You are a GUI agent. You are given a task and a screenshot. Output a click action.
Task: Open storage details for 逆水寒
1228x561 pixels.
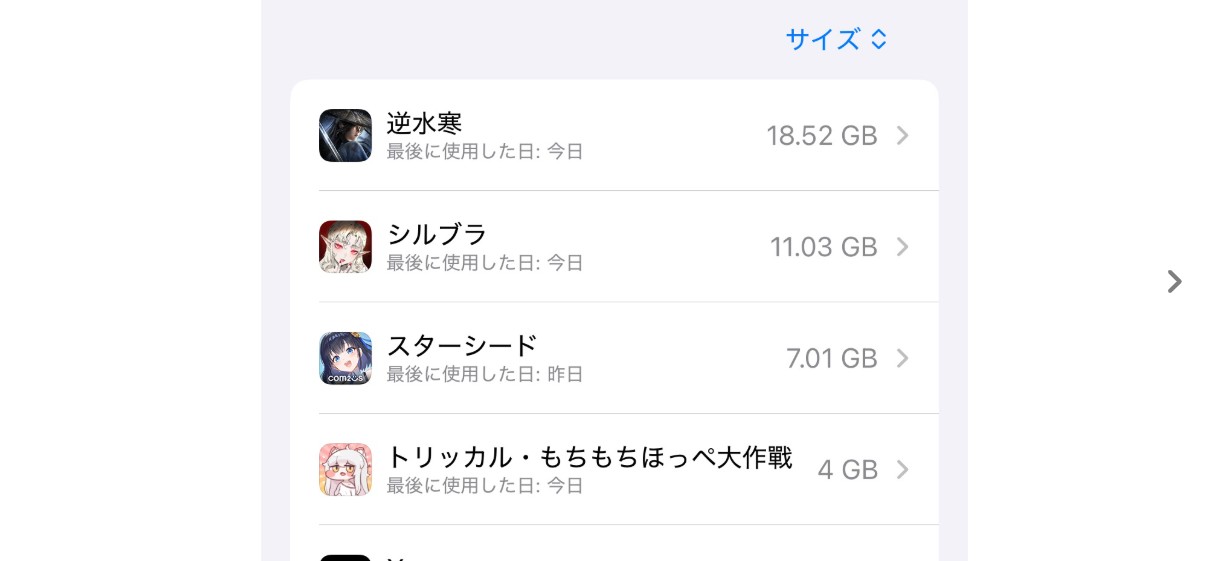(614, 136)
